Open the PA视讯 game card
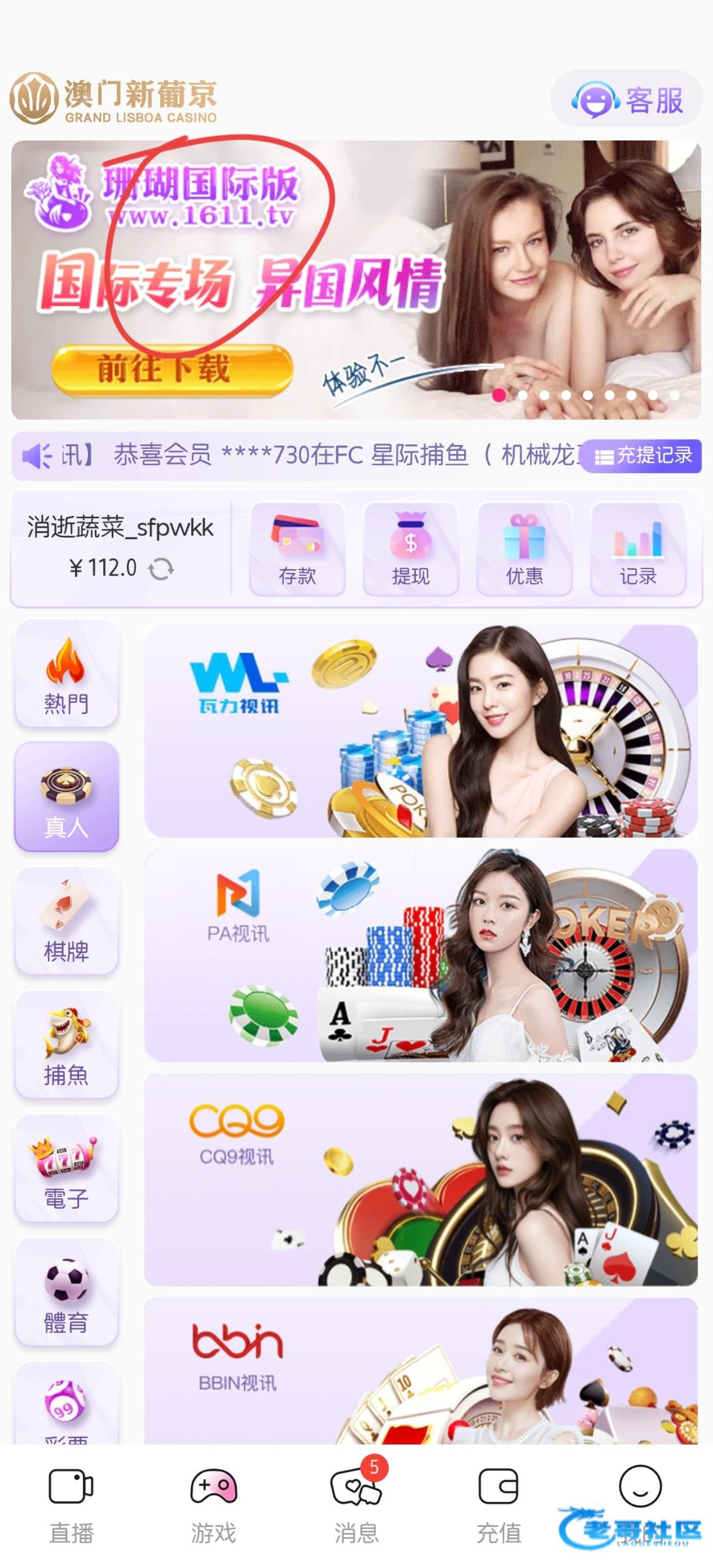 coord(420,955)
